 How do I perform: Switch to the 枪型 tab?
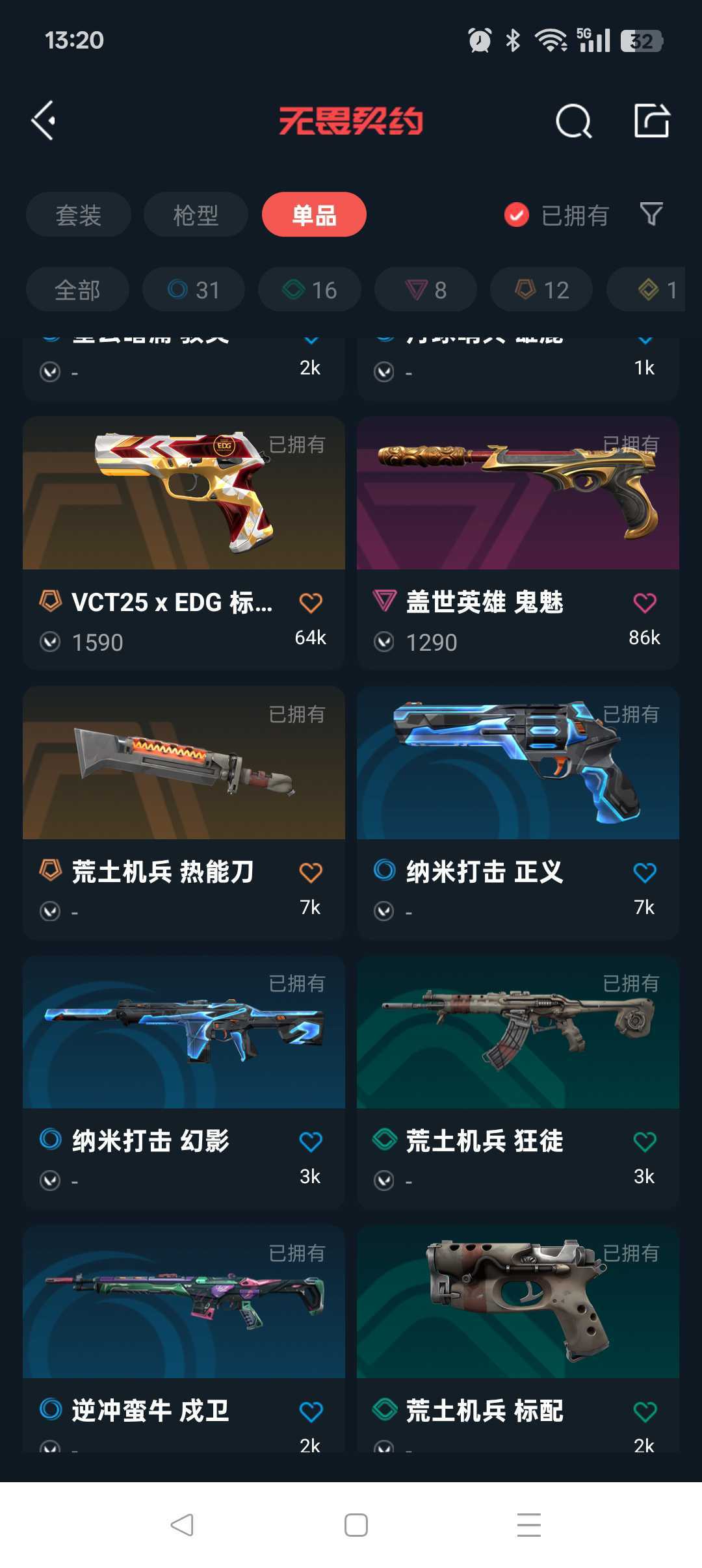196,215
